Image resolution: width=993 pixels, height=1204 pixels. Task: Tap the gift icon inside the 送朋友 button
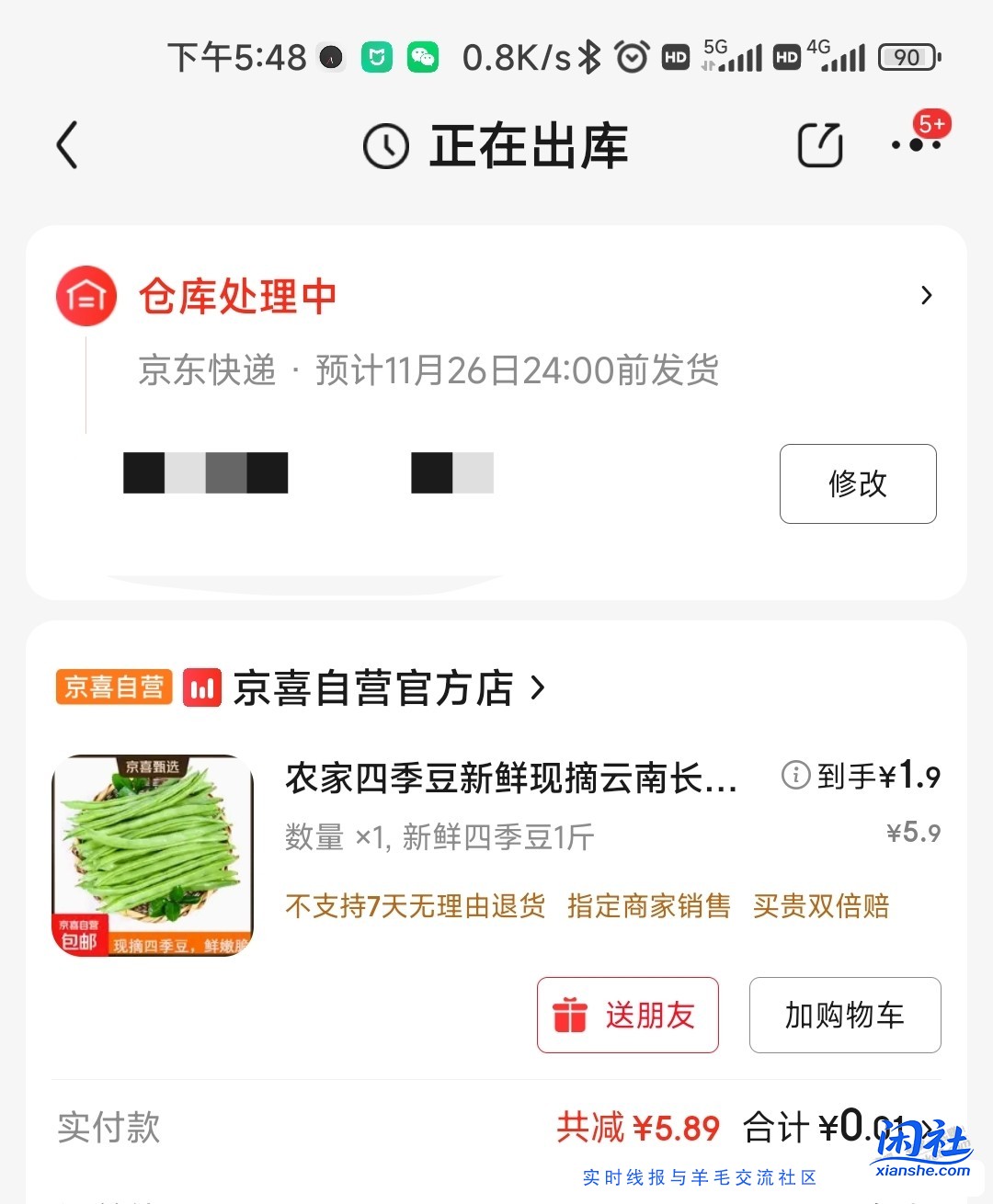570,1015
